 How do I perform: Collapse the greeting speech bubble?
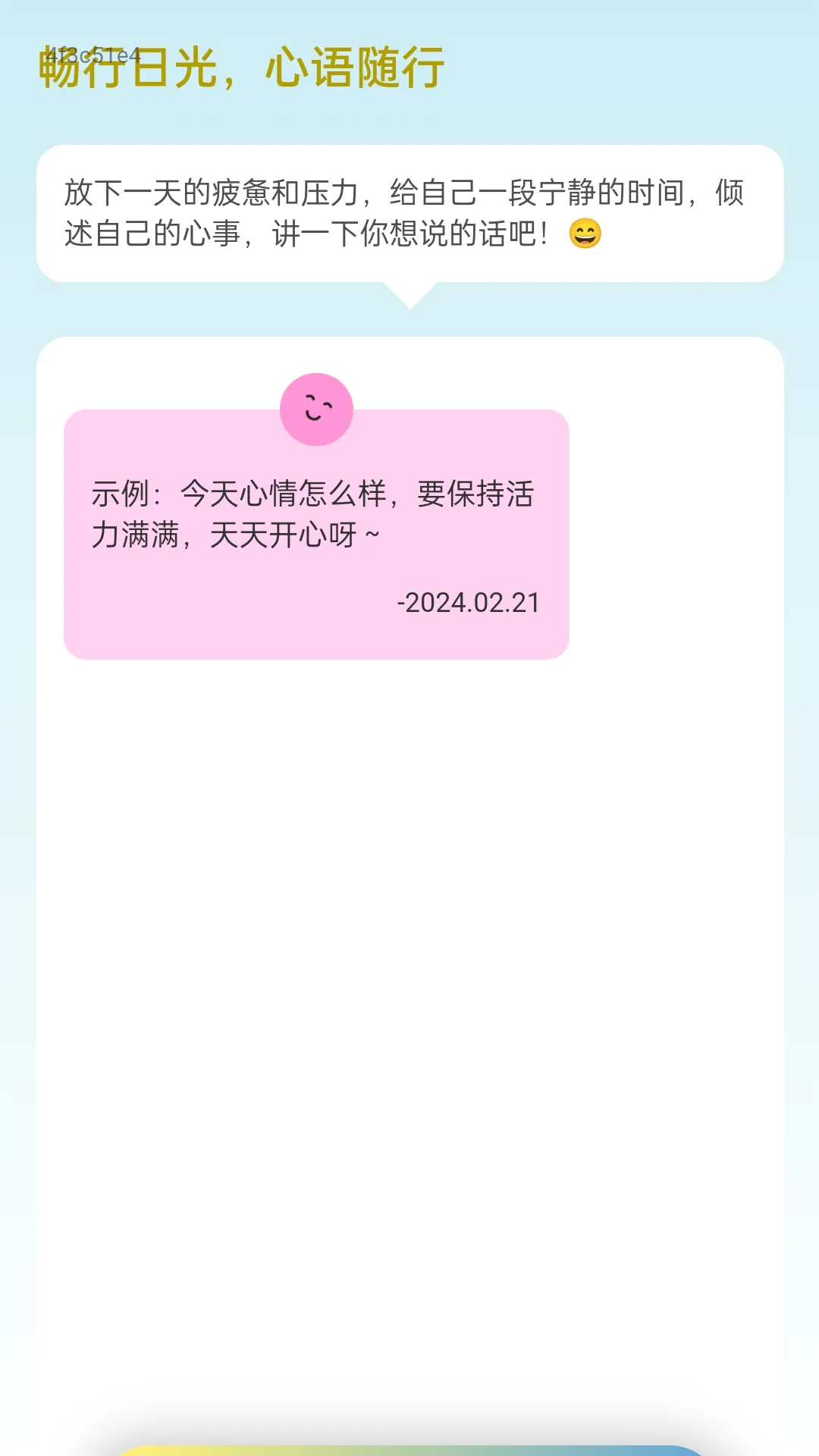[x=409, y=215]
